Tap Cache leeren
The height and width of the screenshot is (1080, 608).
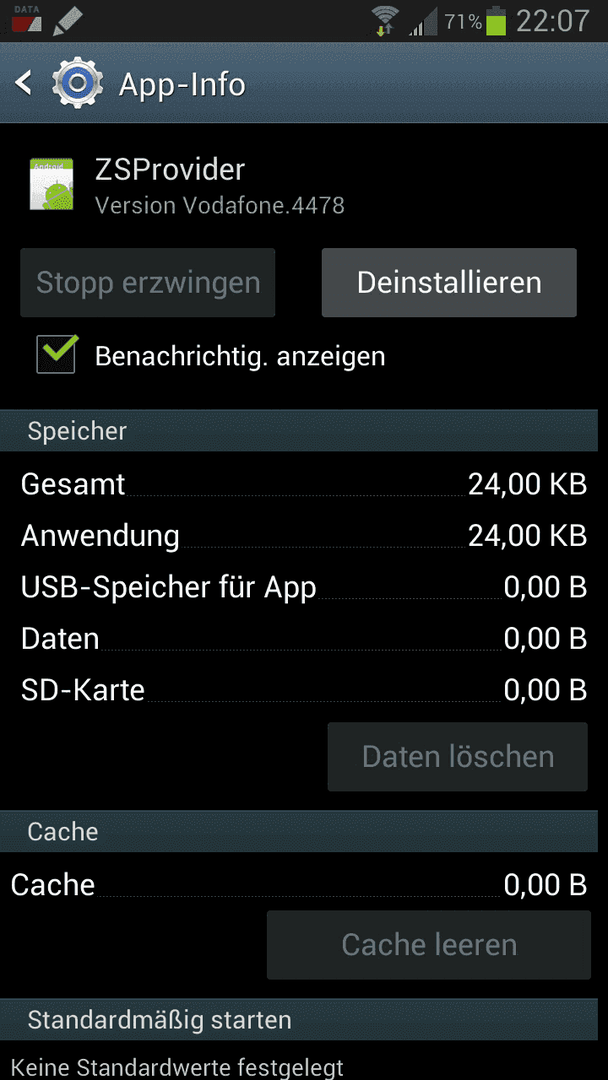coord(428,944)
